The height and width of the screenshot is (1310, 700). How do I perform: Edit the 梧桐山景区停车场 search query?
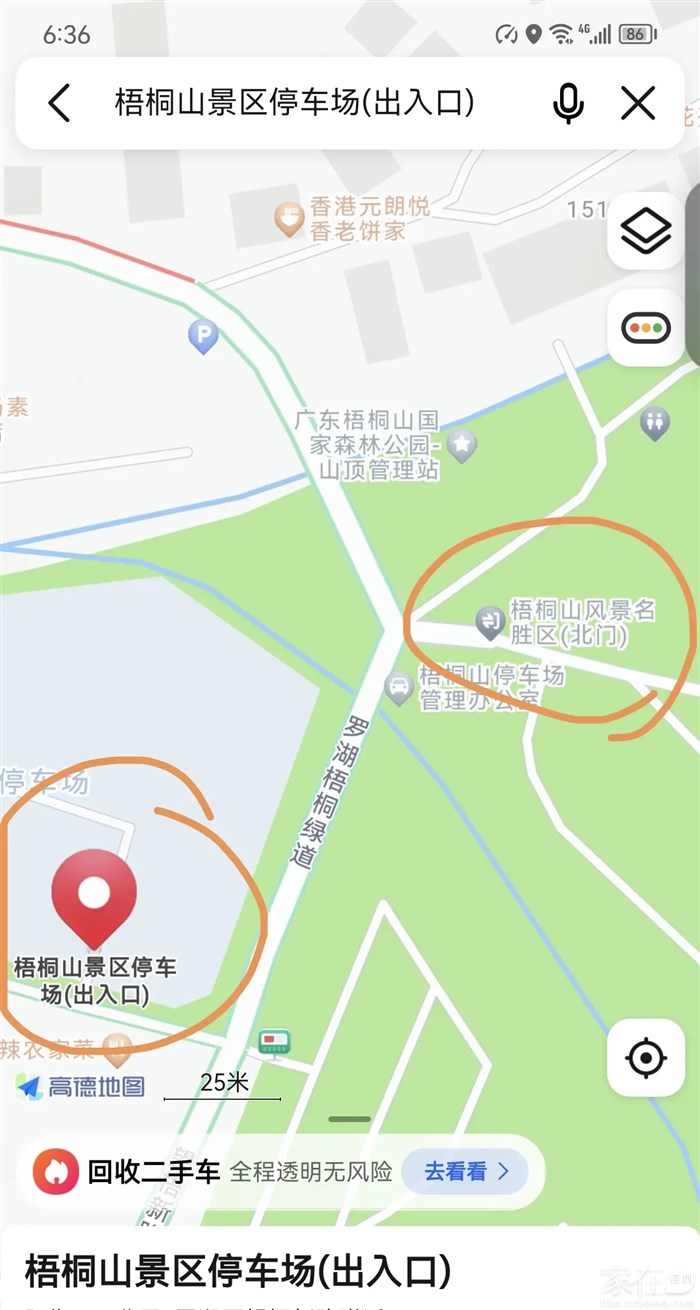[294, 103]
